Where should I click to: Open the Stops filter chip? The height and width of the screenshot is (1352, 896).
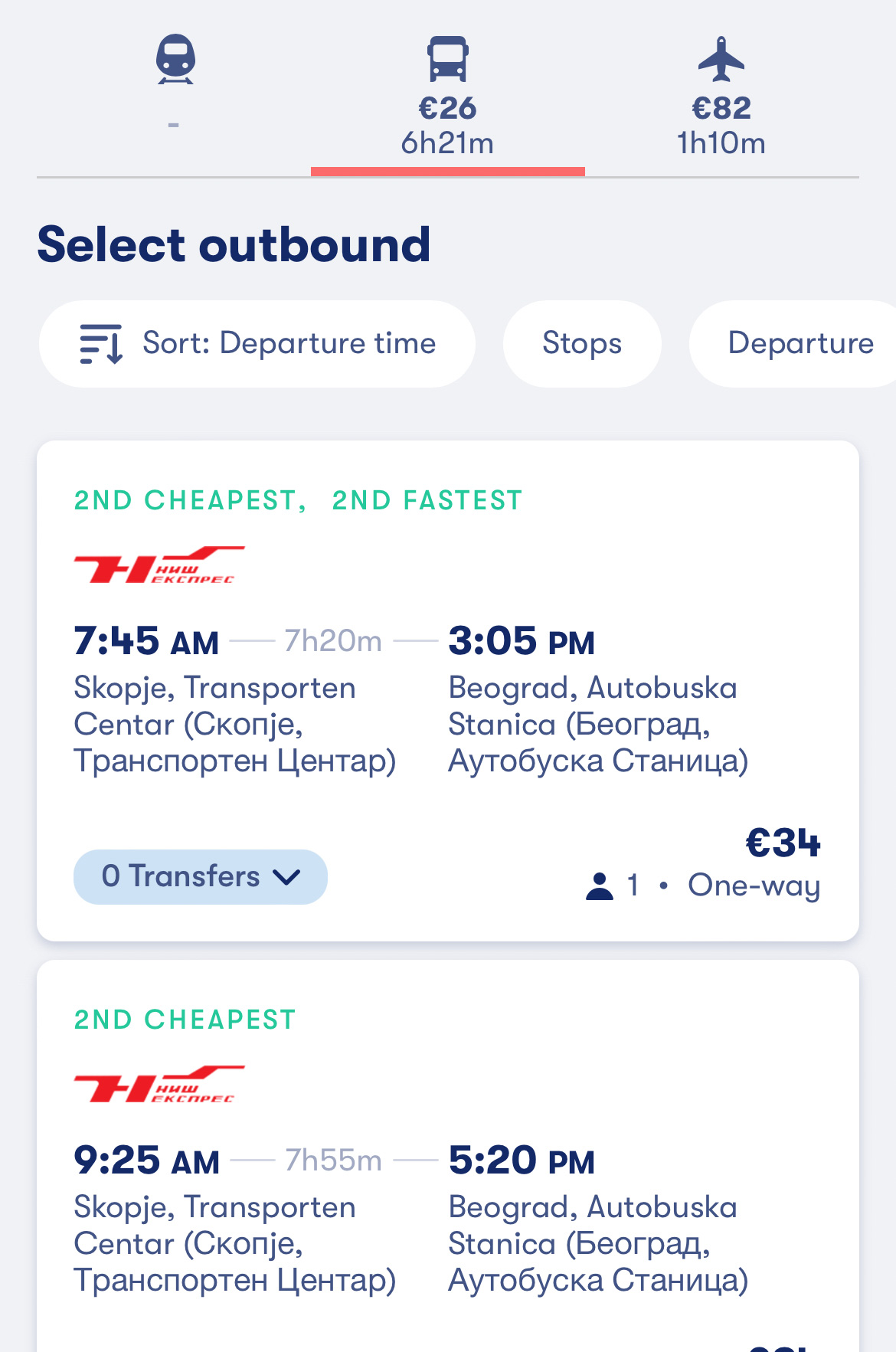[x=582, y=344]
